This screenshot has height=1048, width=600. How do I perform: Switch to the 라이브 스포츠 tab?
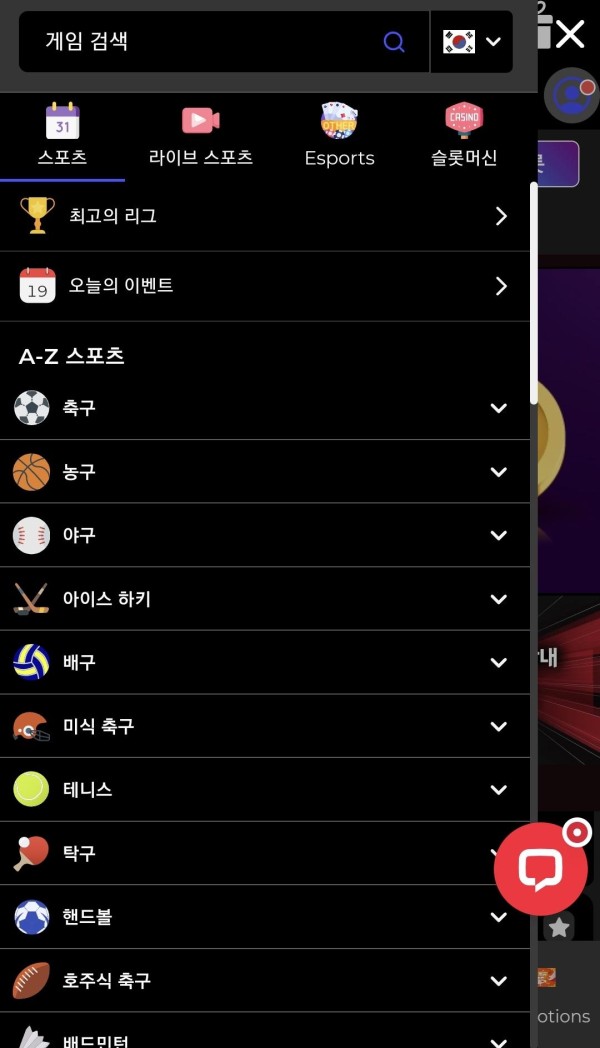point(200,138)
